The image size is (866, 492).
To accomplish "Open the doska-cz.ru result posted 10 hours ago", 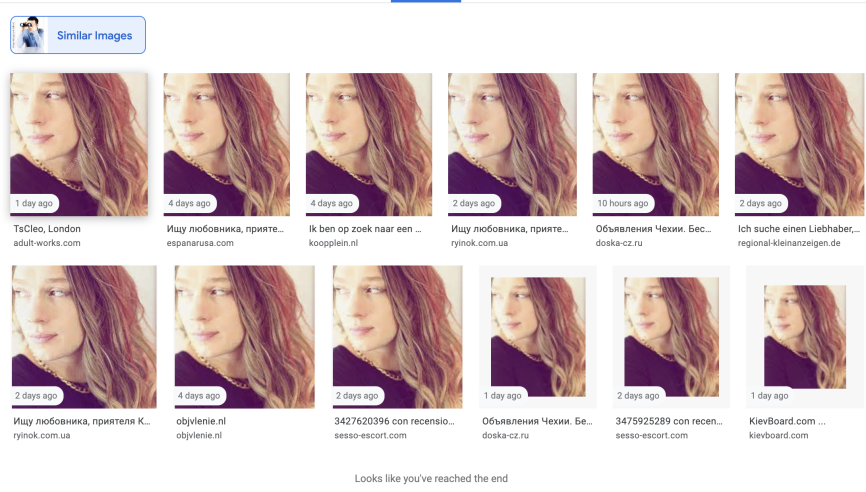I will pos(655,144).
